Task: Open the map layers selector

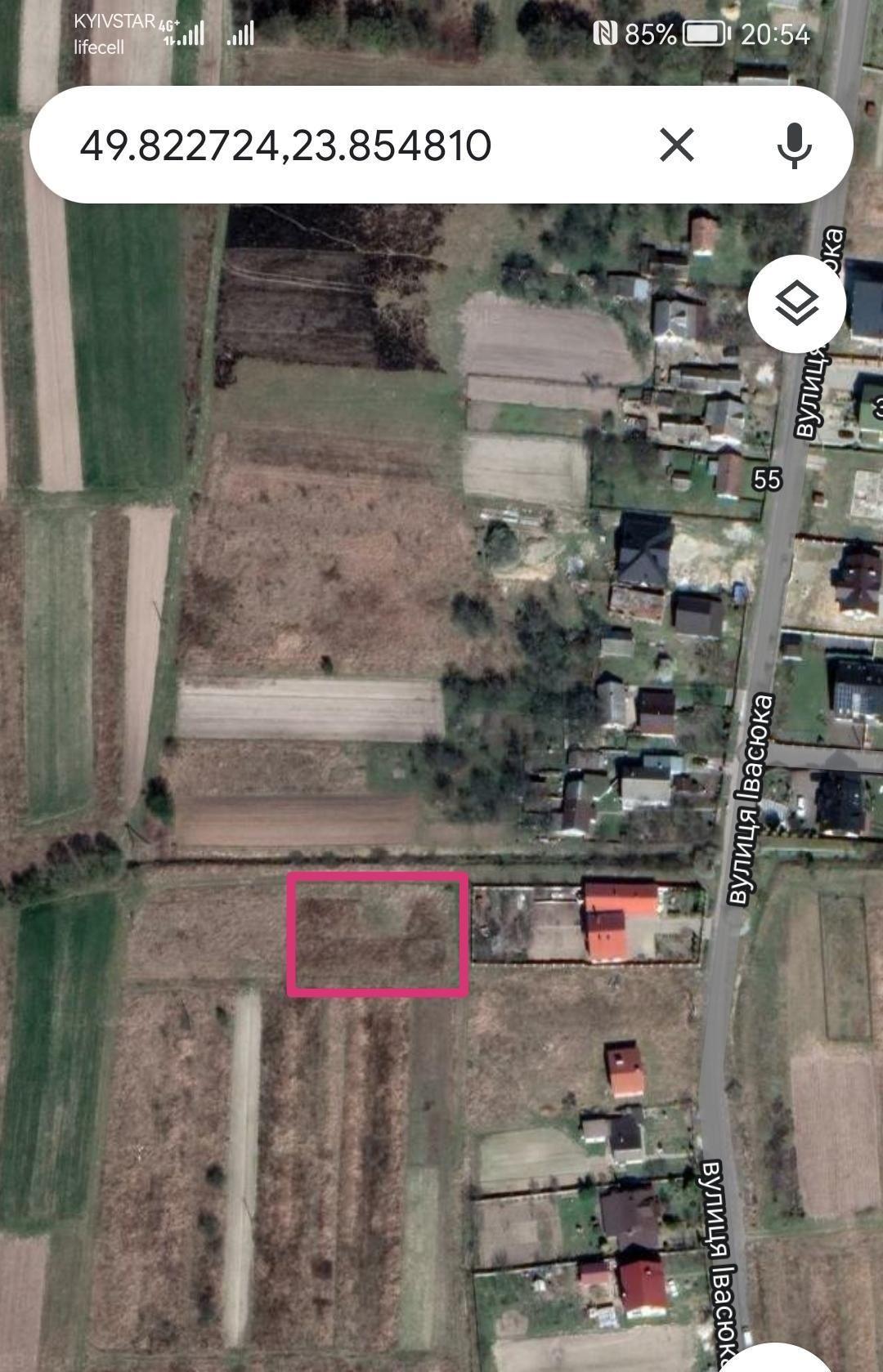Action: pos(796,304)
